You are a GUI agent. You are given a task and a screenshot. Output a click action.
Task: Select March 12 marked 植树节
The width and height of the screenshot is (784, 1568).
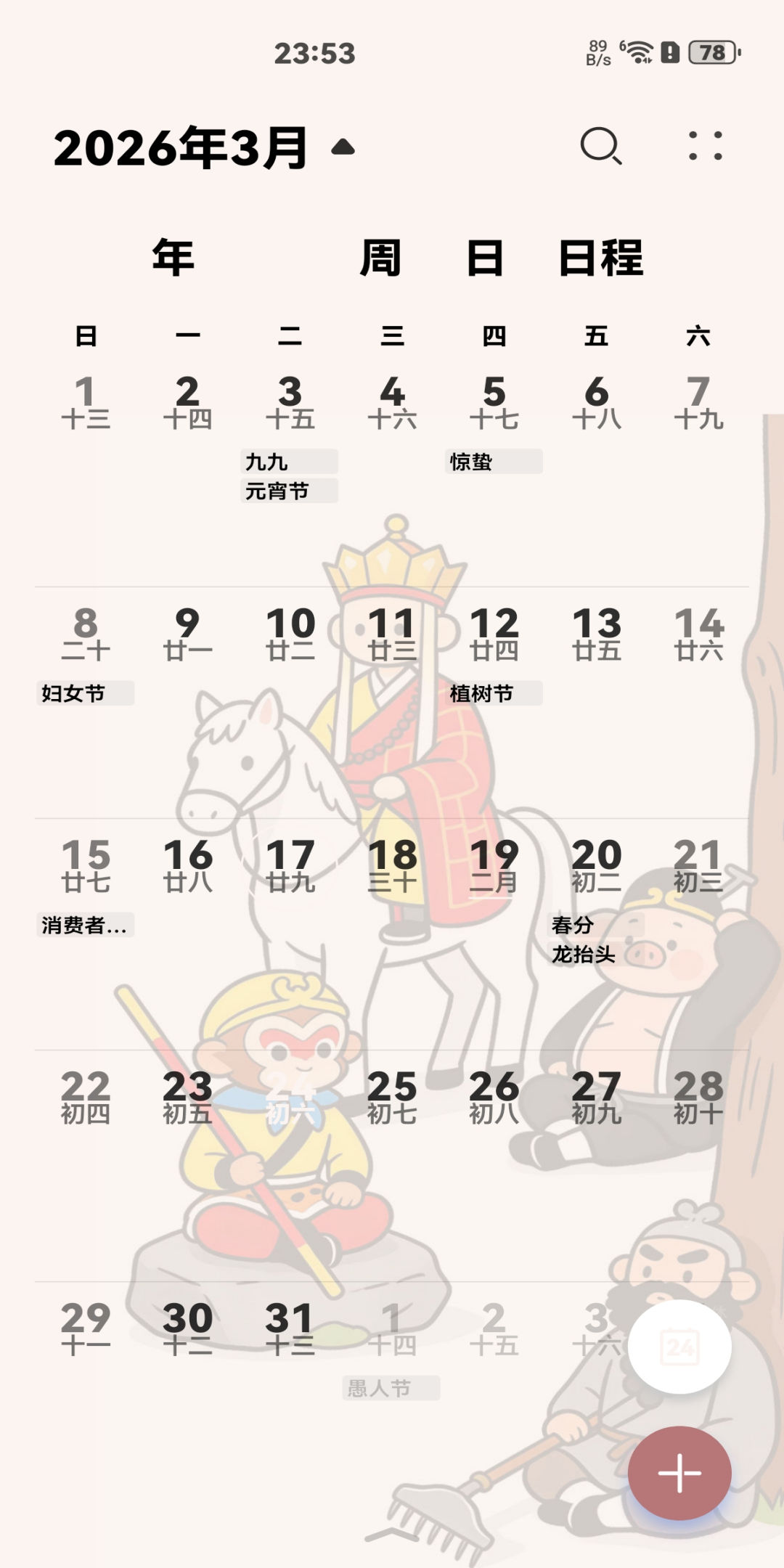tap(494, 634)
